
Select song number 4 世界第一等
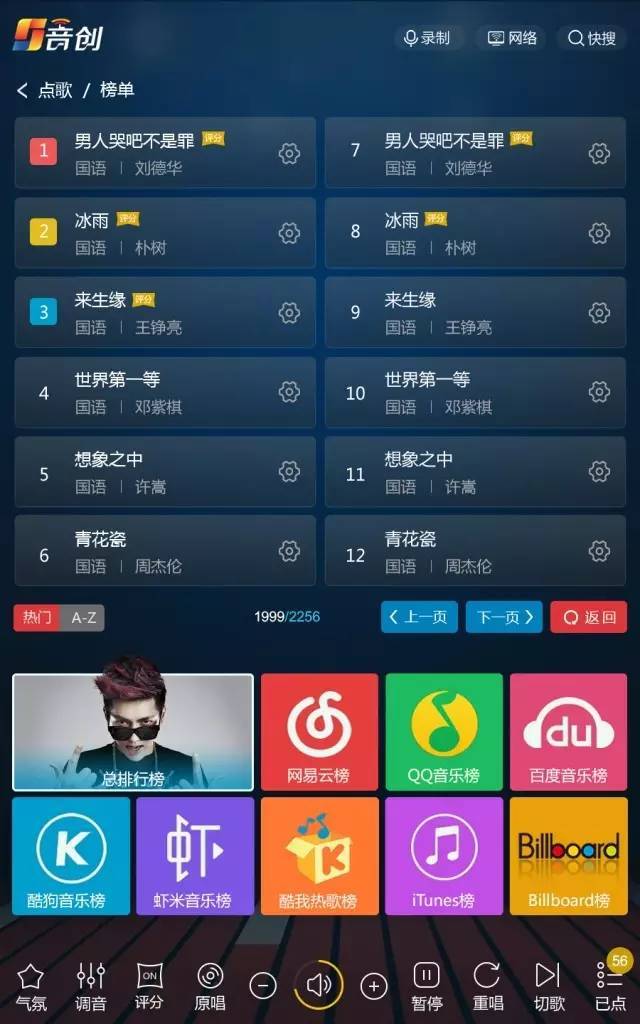[x=150, y=392]
